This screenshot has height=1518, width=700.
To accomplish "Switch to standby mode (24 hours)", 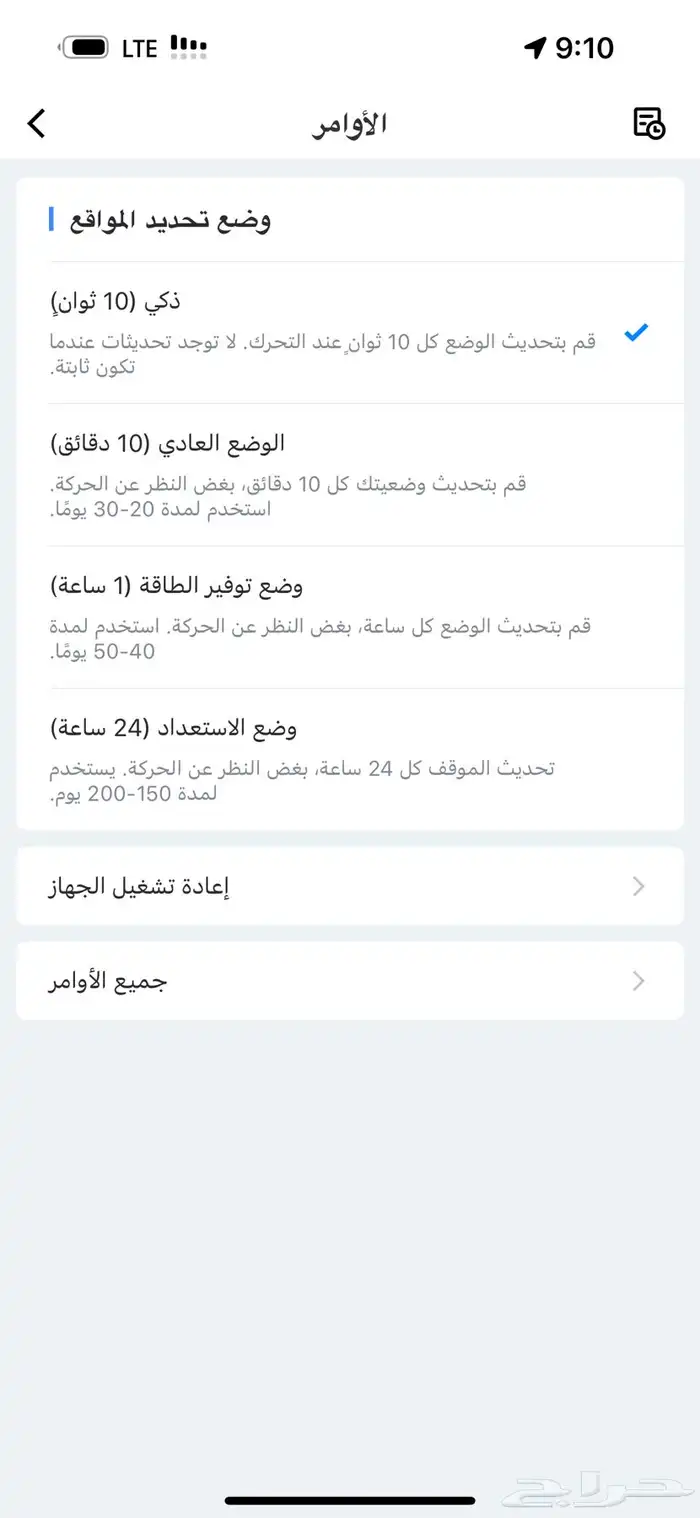I will pos(350,759).
